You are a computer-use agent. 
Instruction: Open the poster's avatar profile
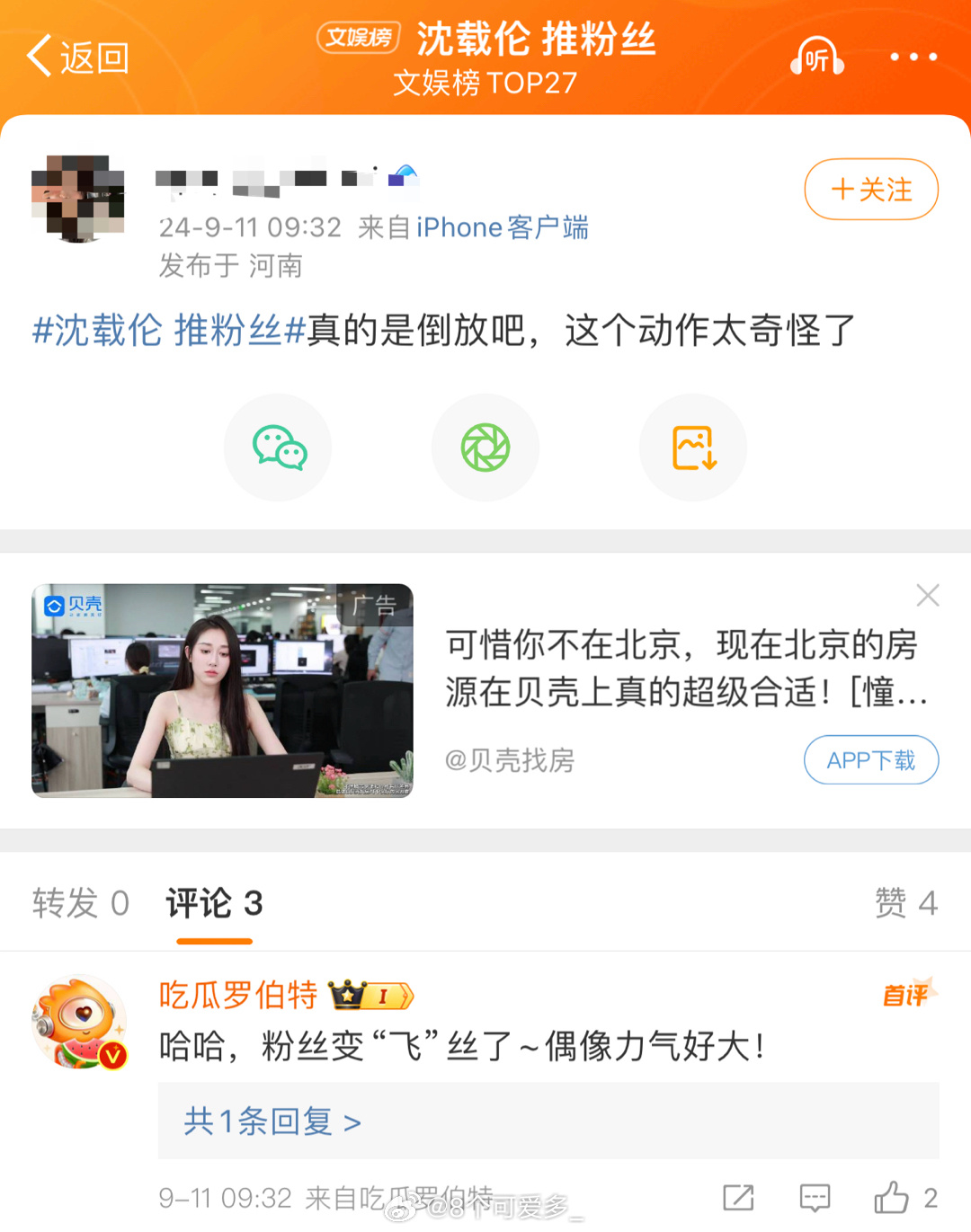click(78, 199)
